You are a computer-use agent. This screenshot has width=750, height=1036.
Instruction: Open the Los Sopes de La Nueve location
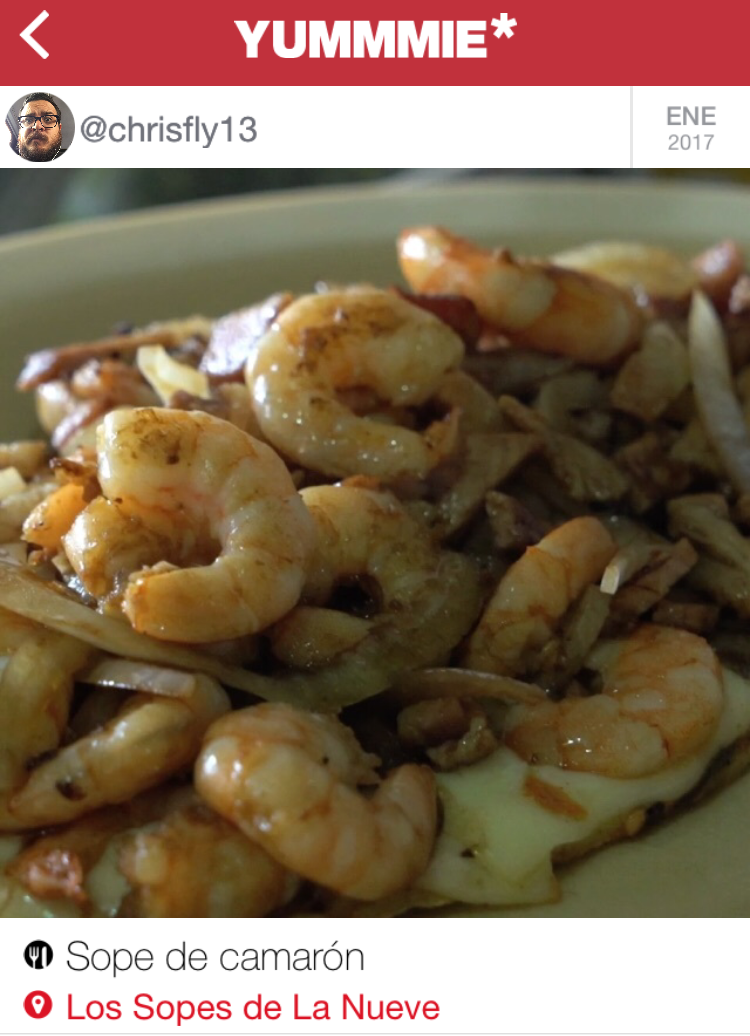click(x=252, y=1007)
